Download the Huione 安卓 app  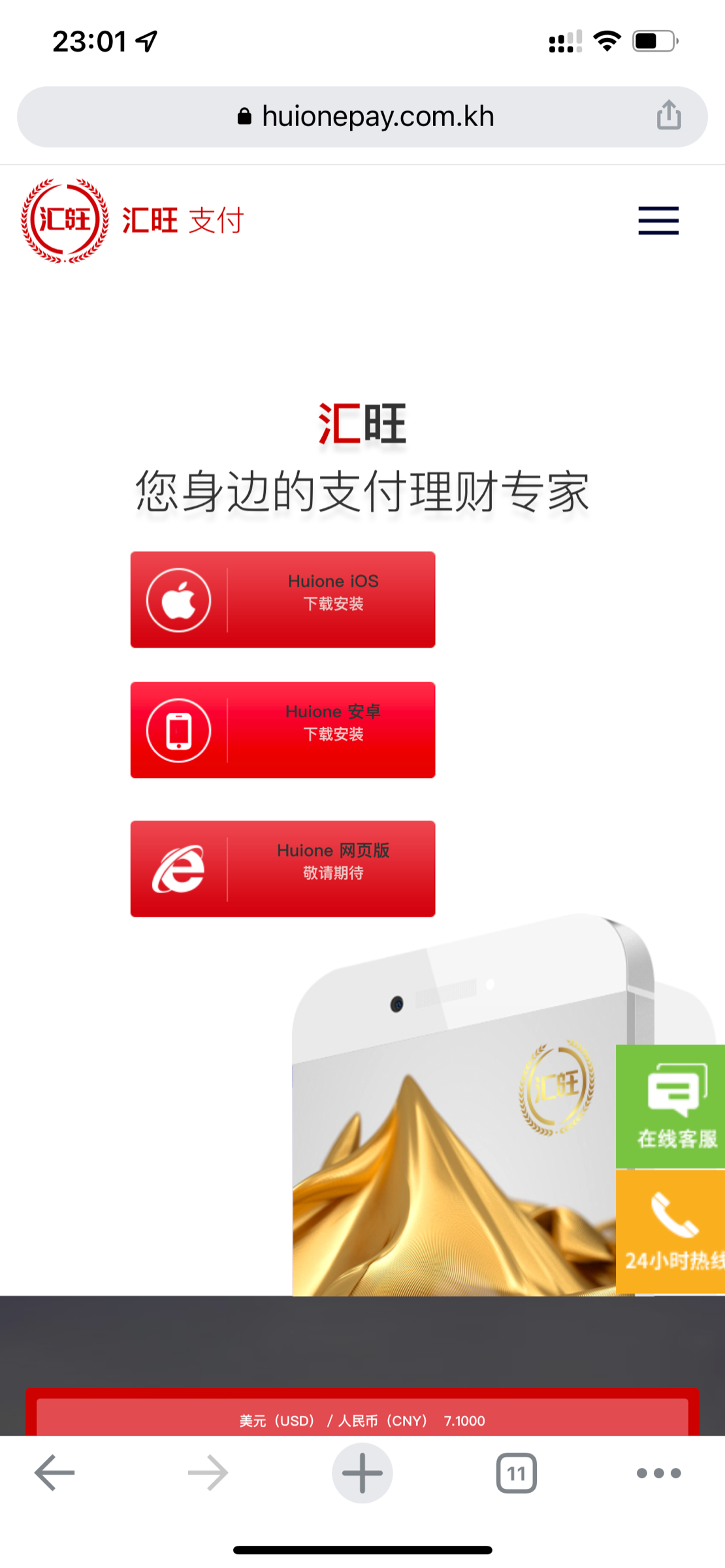coord(283,730)
